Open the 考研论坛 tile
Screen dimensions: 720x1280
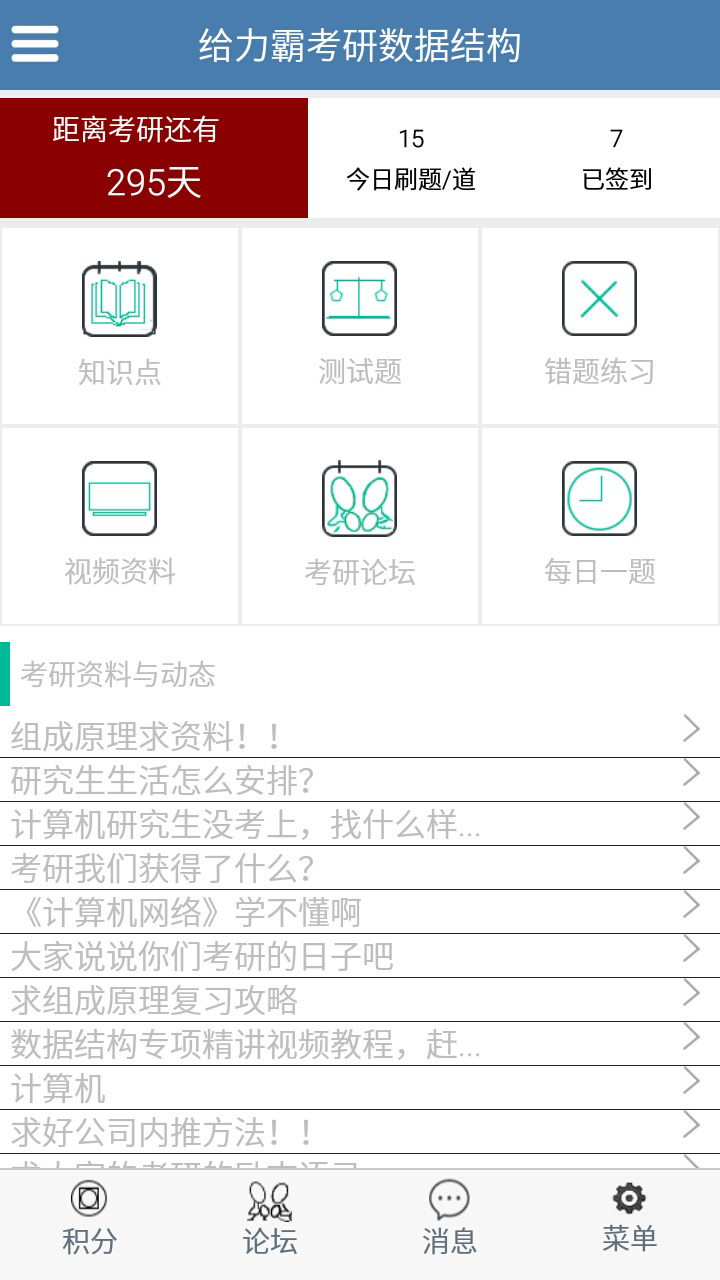pos(360,525)
